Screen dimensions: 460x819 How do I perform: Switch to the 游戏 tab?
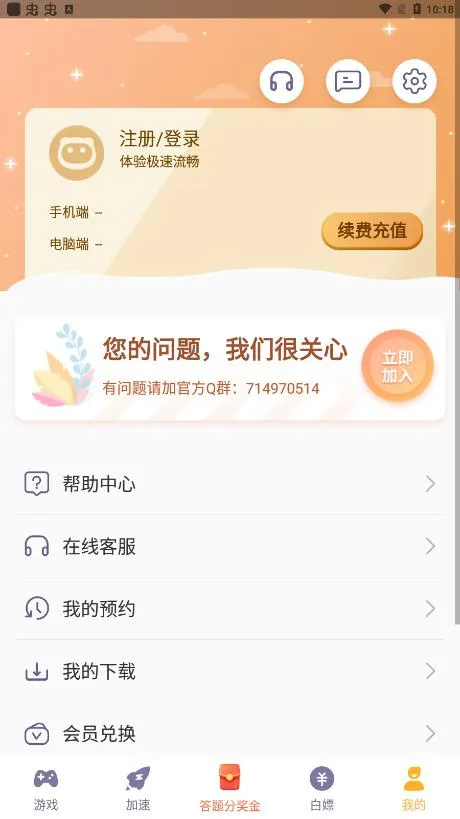pos(46,789)
